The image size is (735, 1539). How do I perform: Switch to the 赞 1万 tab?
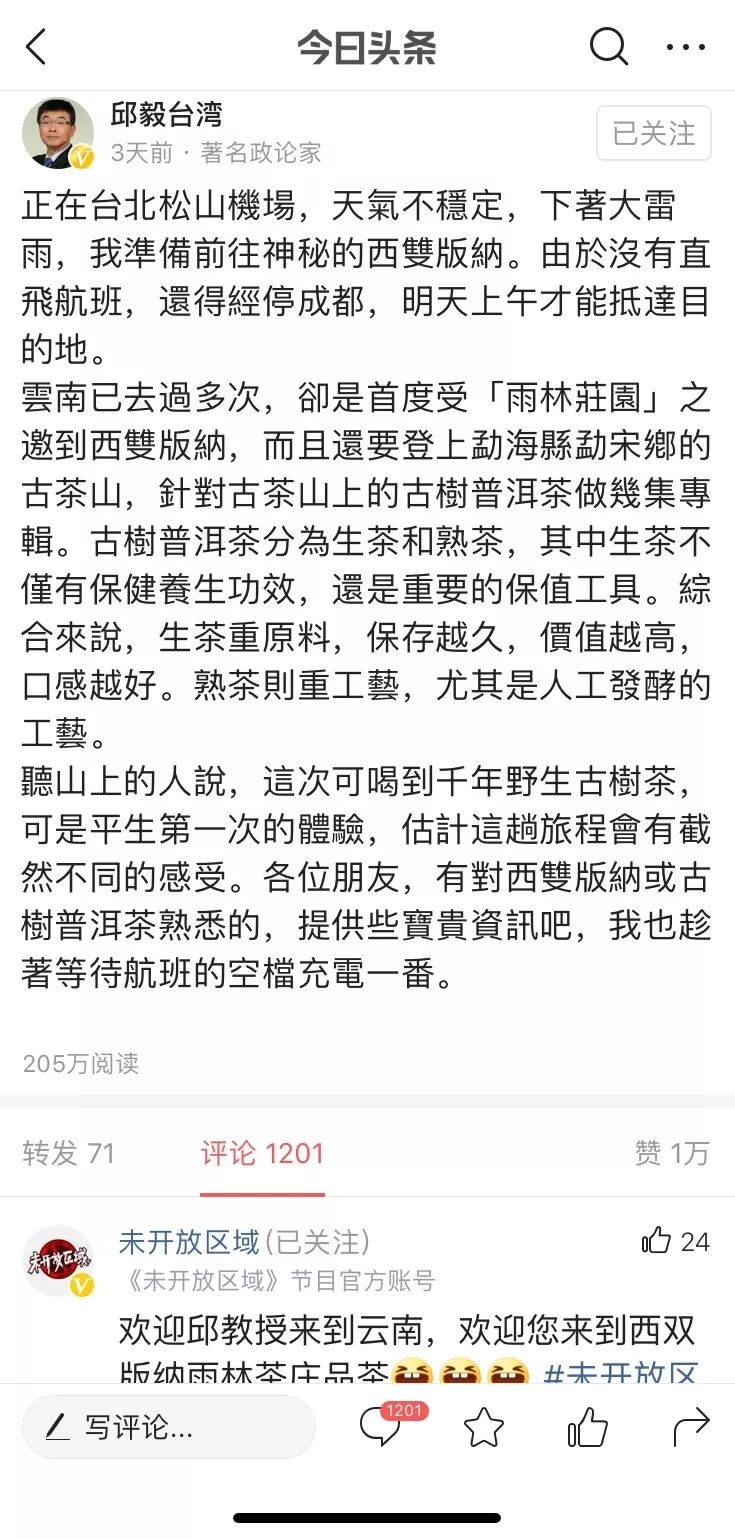click(x=671, y=1153)
